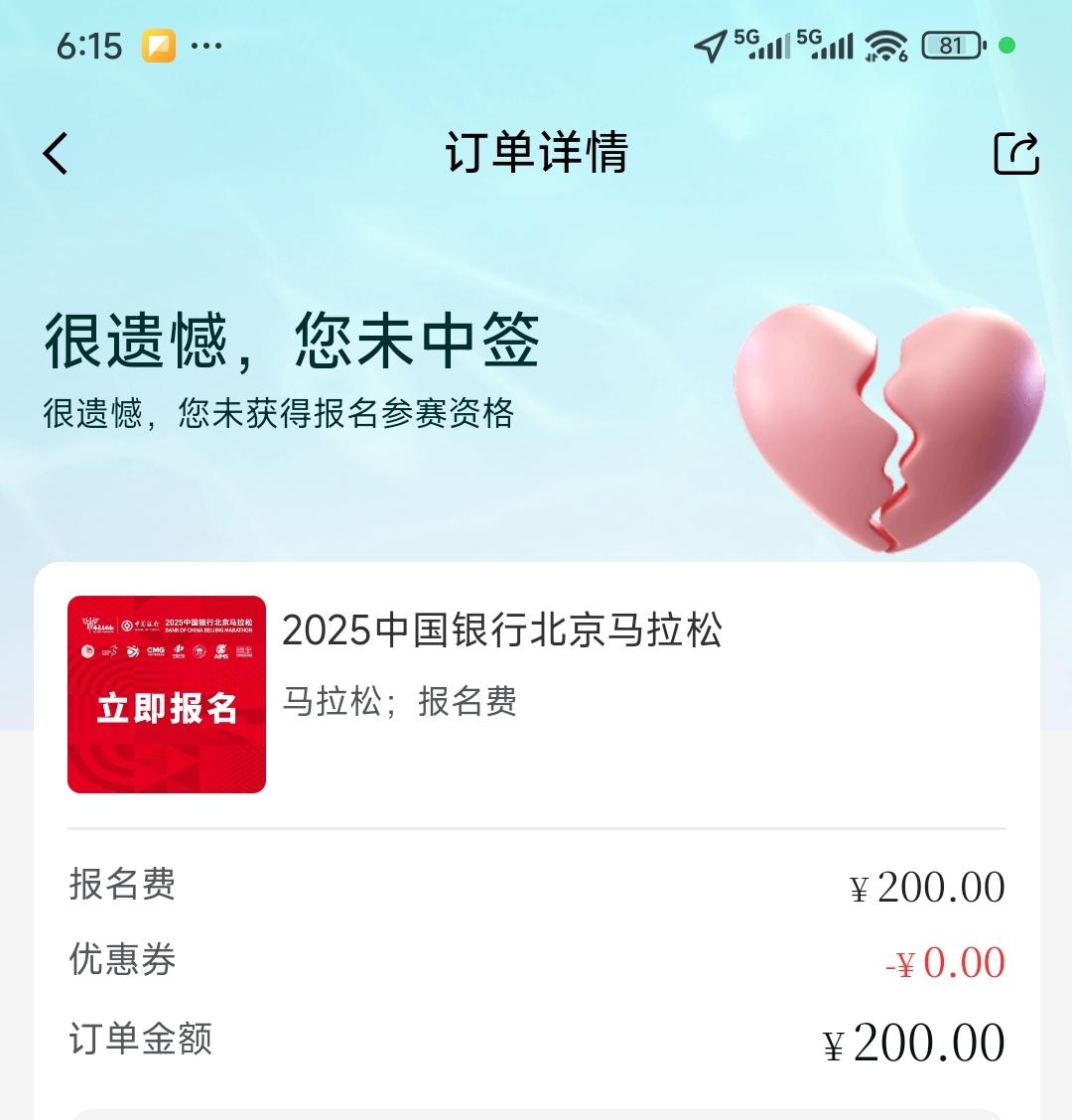
Task: Open the share icon at top right
Action: click(x=1015, y=154)
